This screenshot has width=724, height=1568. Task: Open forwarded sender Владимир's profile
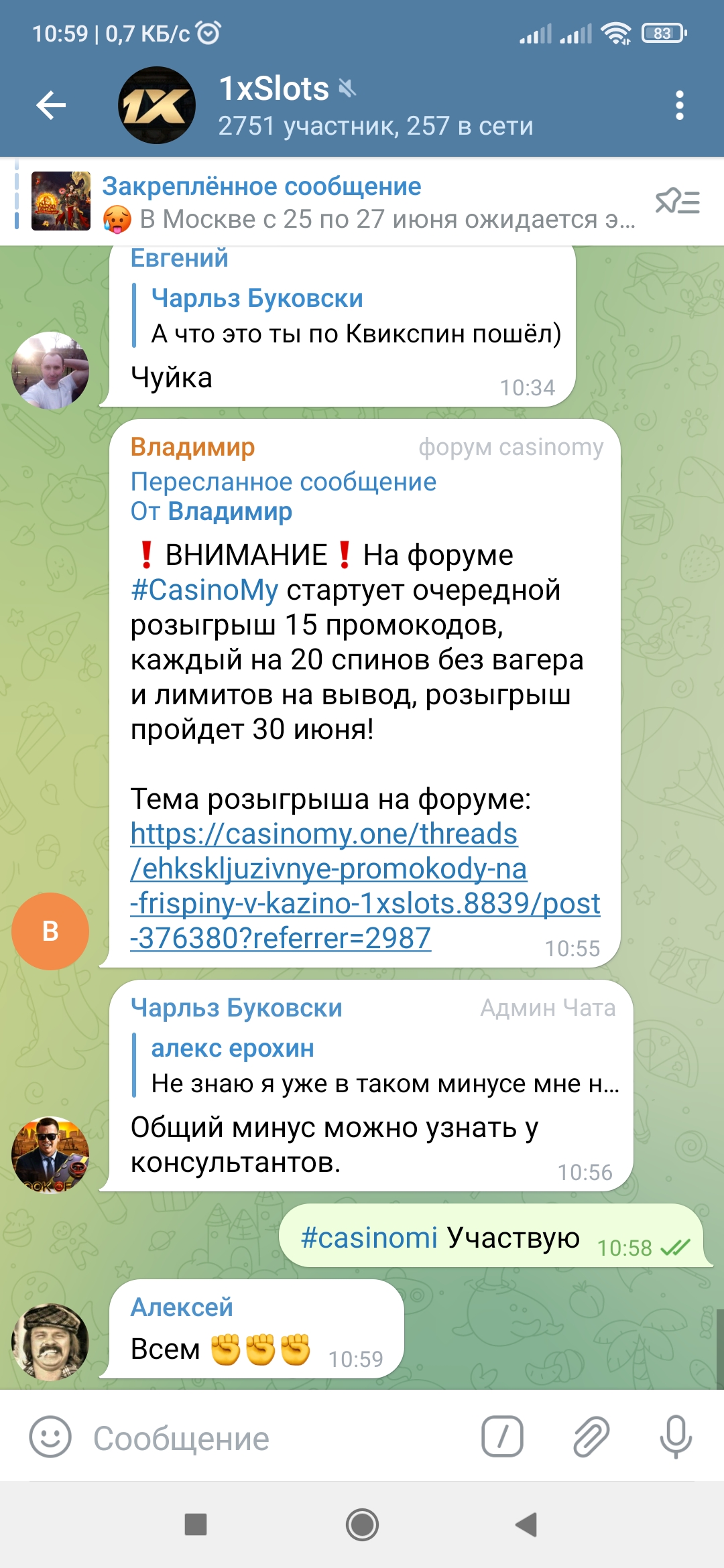click(x=229, y=511)
